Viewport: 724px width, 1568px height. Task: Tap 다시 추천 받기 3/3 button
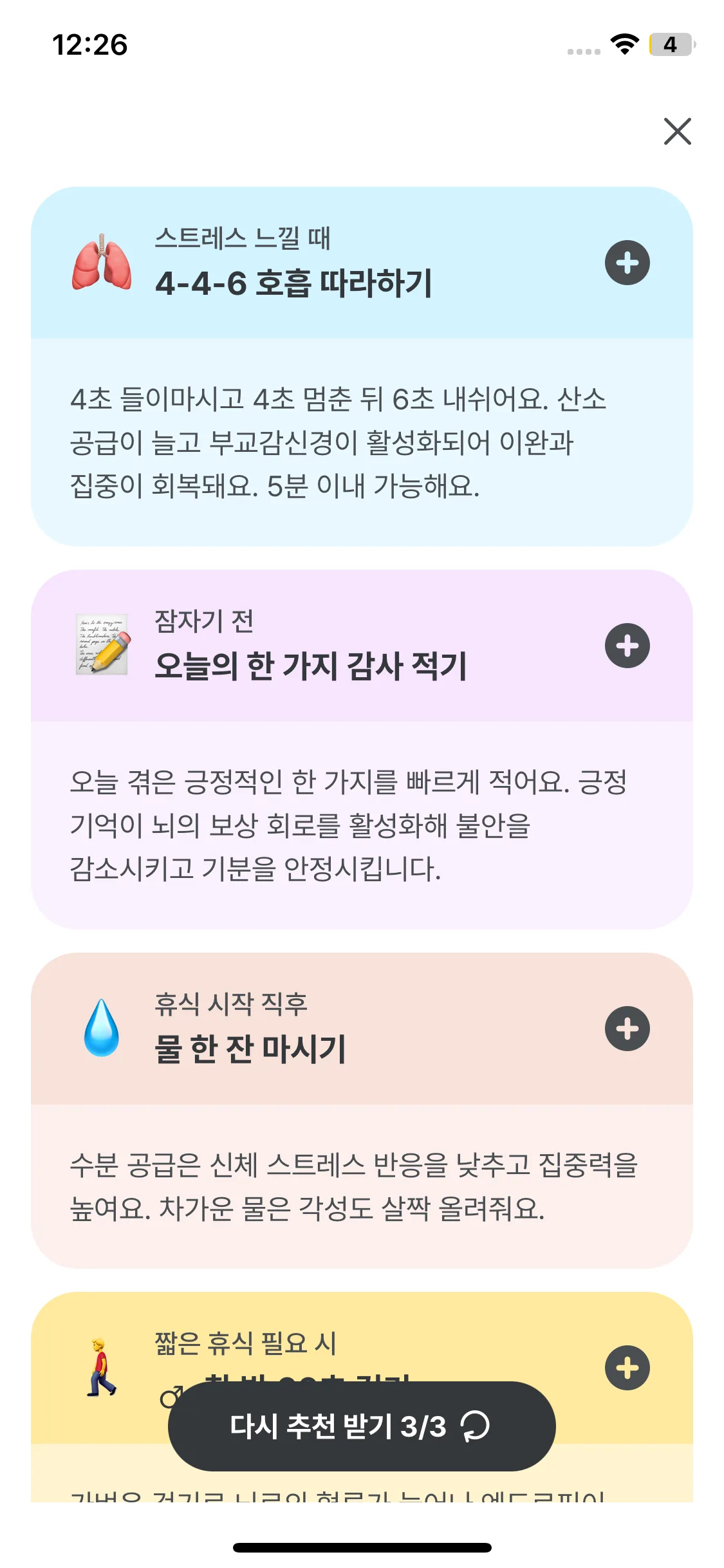click(x=361, y=1426)
